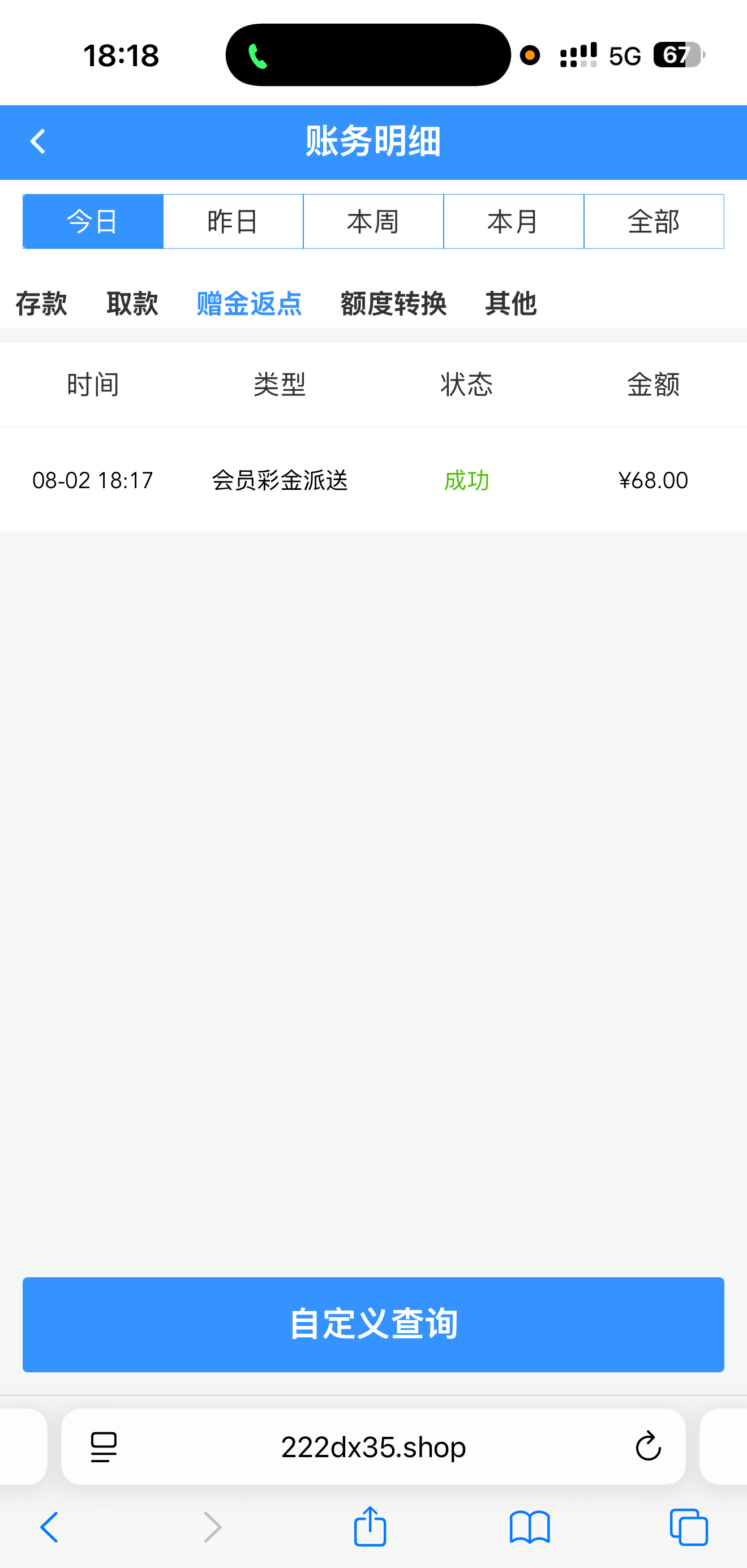Tap the 自定义查询 button
The width and height of the screenshot is (747, 1568).
(x=373, y=1325)
